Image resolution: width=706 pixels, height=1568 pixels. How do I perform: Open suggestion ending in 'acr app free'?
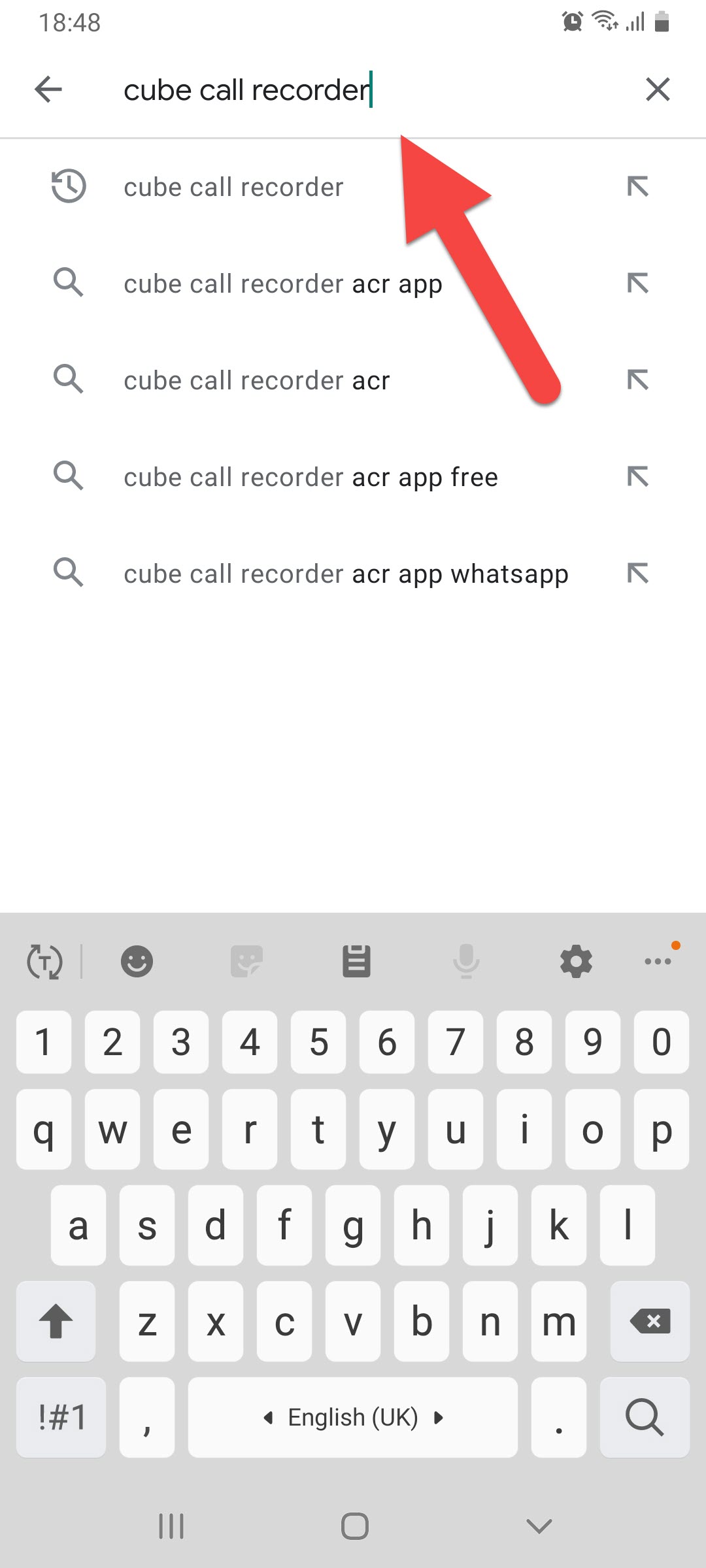click(x=311, y=478)
